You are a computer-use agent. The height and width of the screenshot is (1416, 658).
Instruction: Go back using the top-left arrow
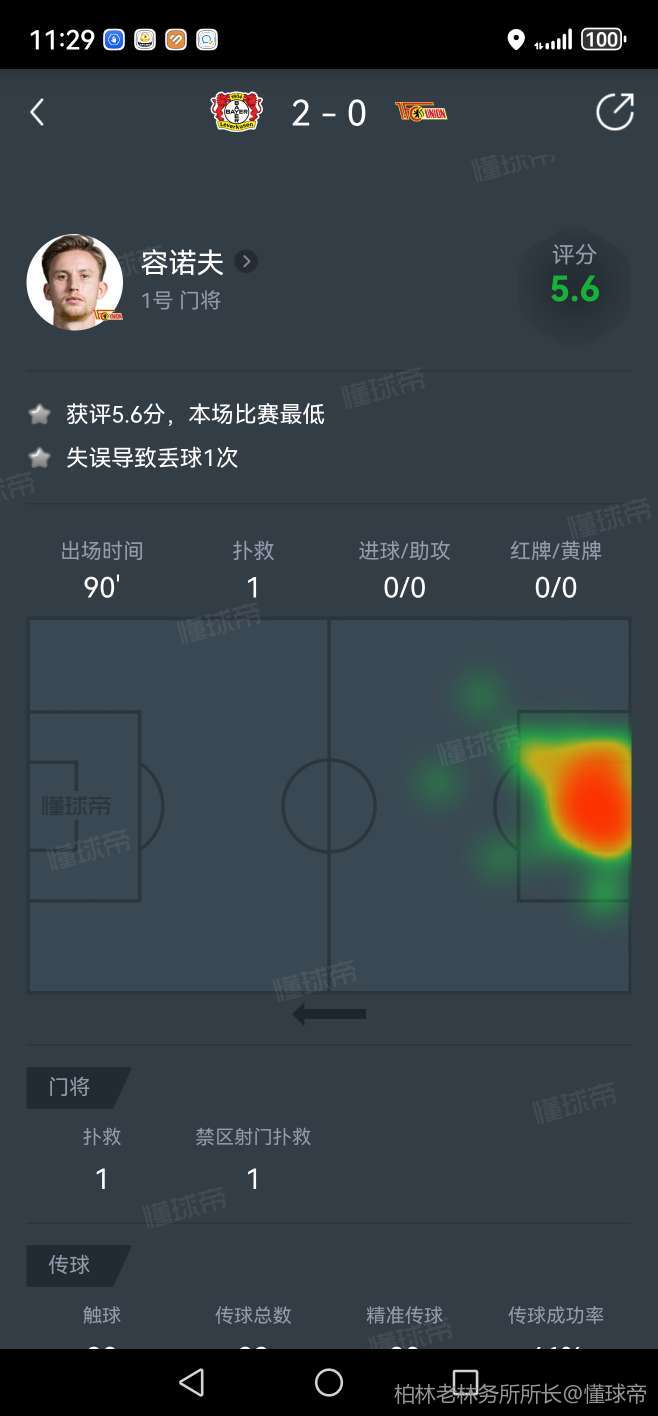[37, 112]
